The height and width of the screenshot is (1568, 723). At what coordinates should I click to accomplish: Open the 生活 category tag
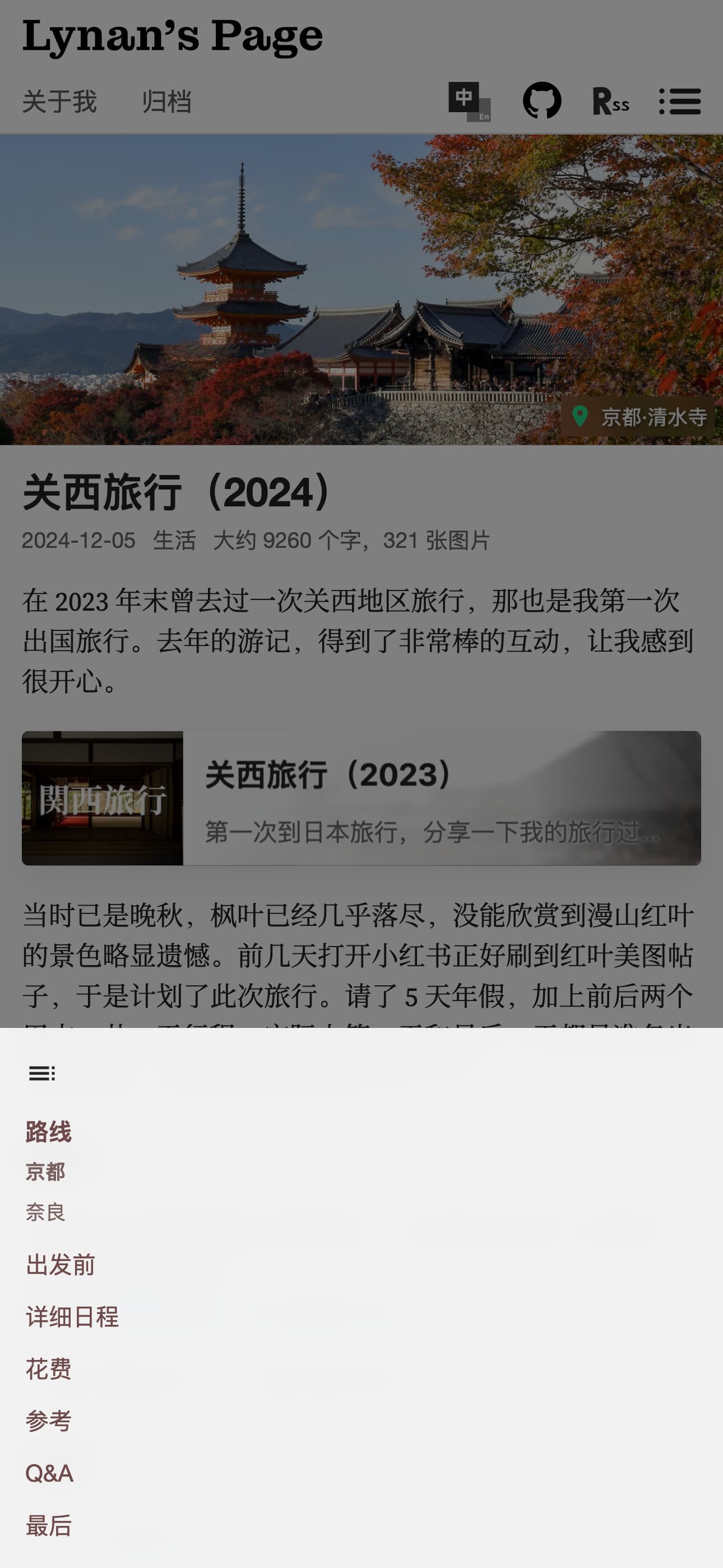tap(174, 540)
